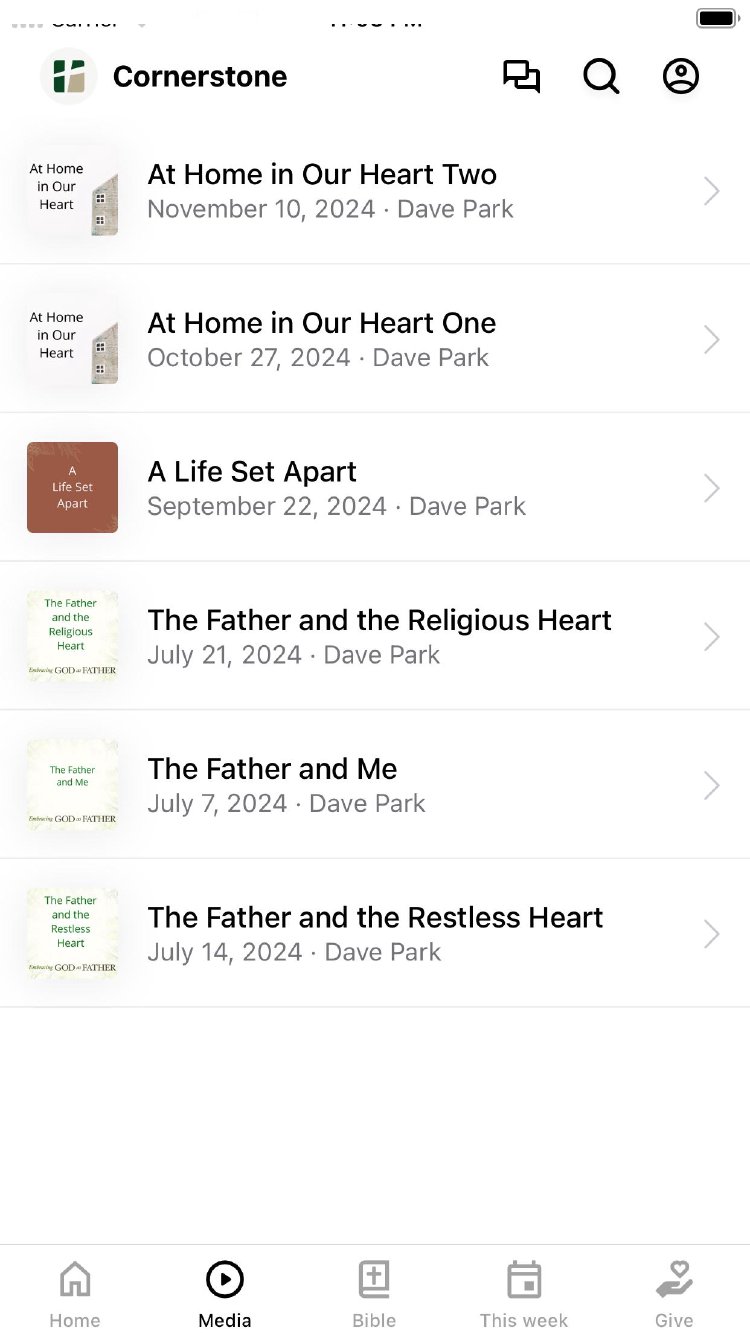Open sermon At Home in Our Heart Two

pos(375,191)
